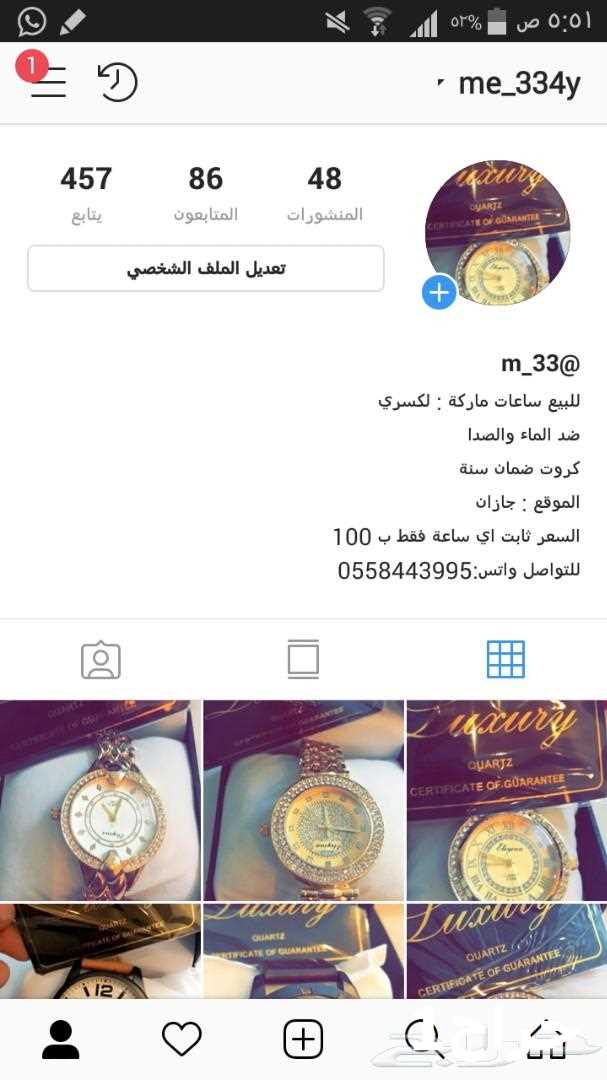This screenshot has width=607, height=1080.
Task: Open the white-dial watch post
Action: click(100, 800)
